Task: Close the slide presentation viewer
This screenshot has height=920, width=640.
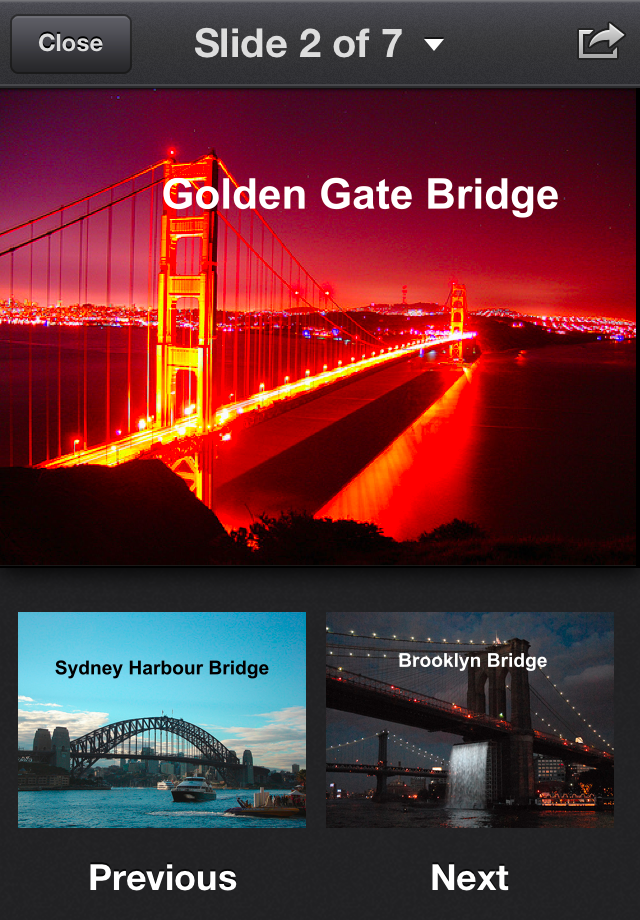Action: (70, 44)
